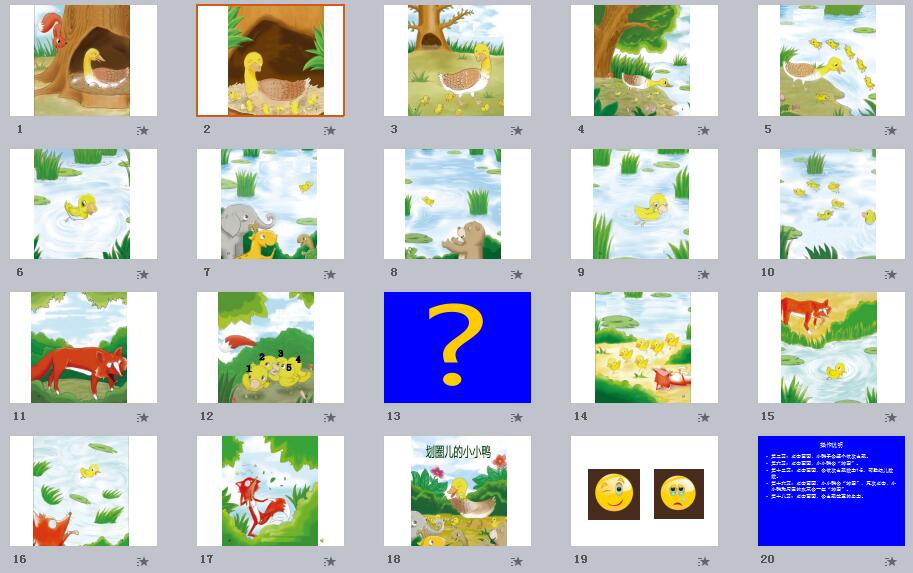The width and height of the screenshot is (913, 573).
Task: Choose slide 17 with the jumping fox
Action: coord(270,491)
